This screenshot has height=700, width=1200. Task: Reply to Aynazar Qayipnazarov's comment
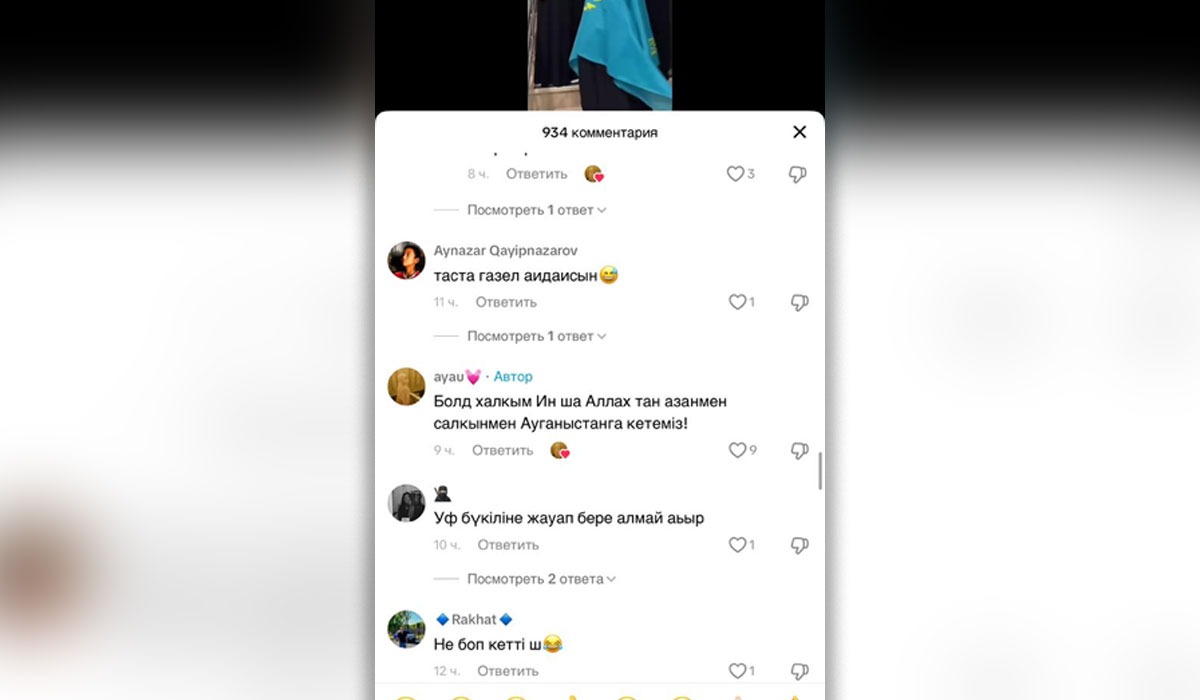(x=506, y=302)
